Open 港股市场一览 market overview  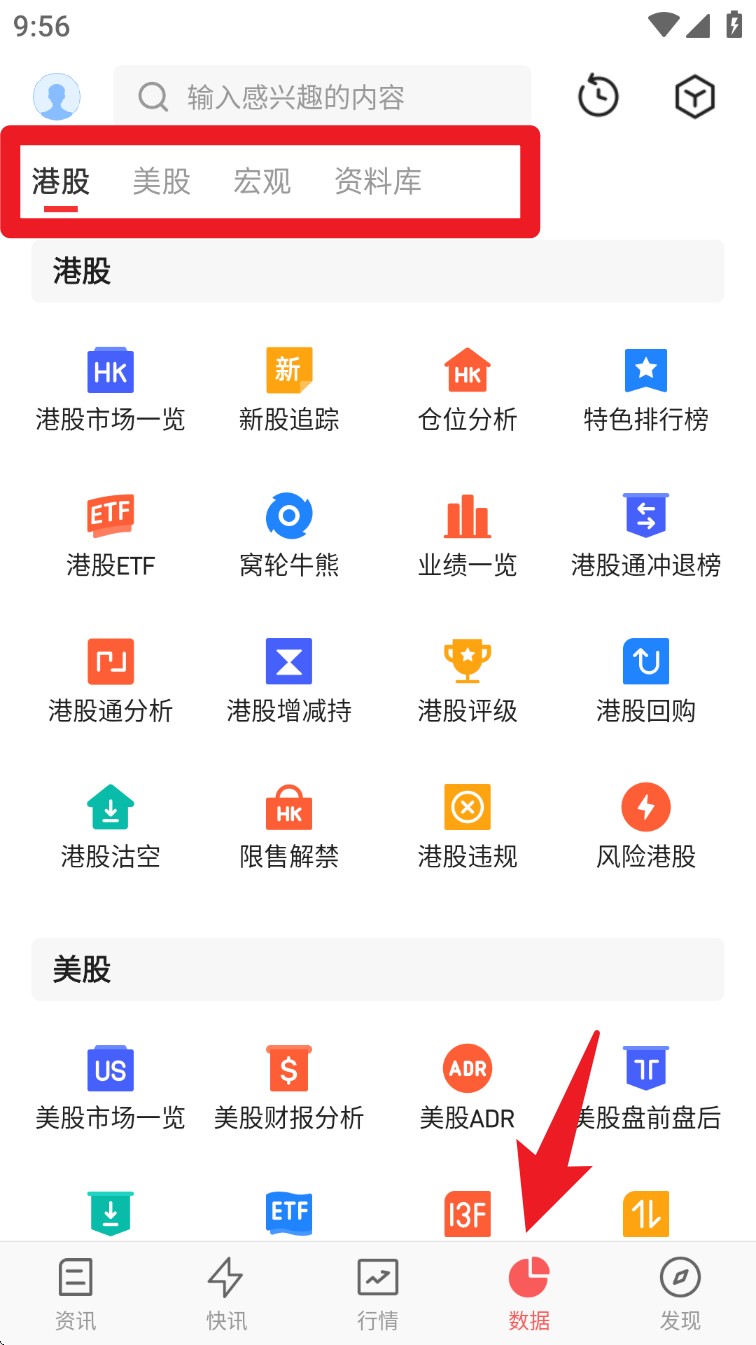[110, 390]
